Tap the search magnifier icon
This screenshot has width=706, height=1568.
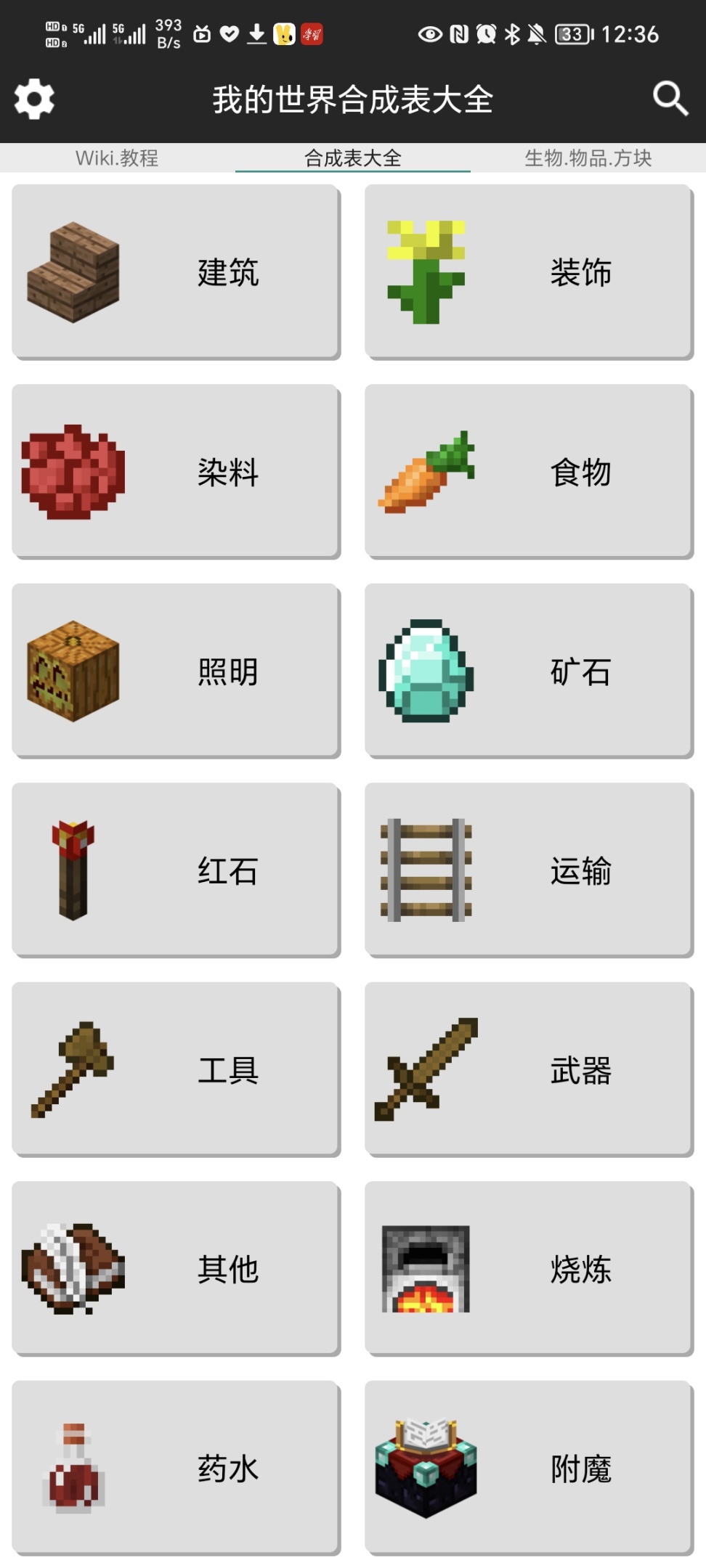tap(670, 99)
